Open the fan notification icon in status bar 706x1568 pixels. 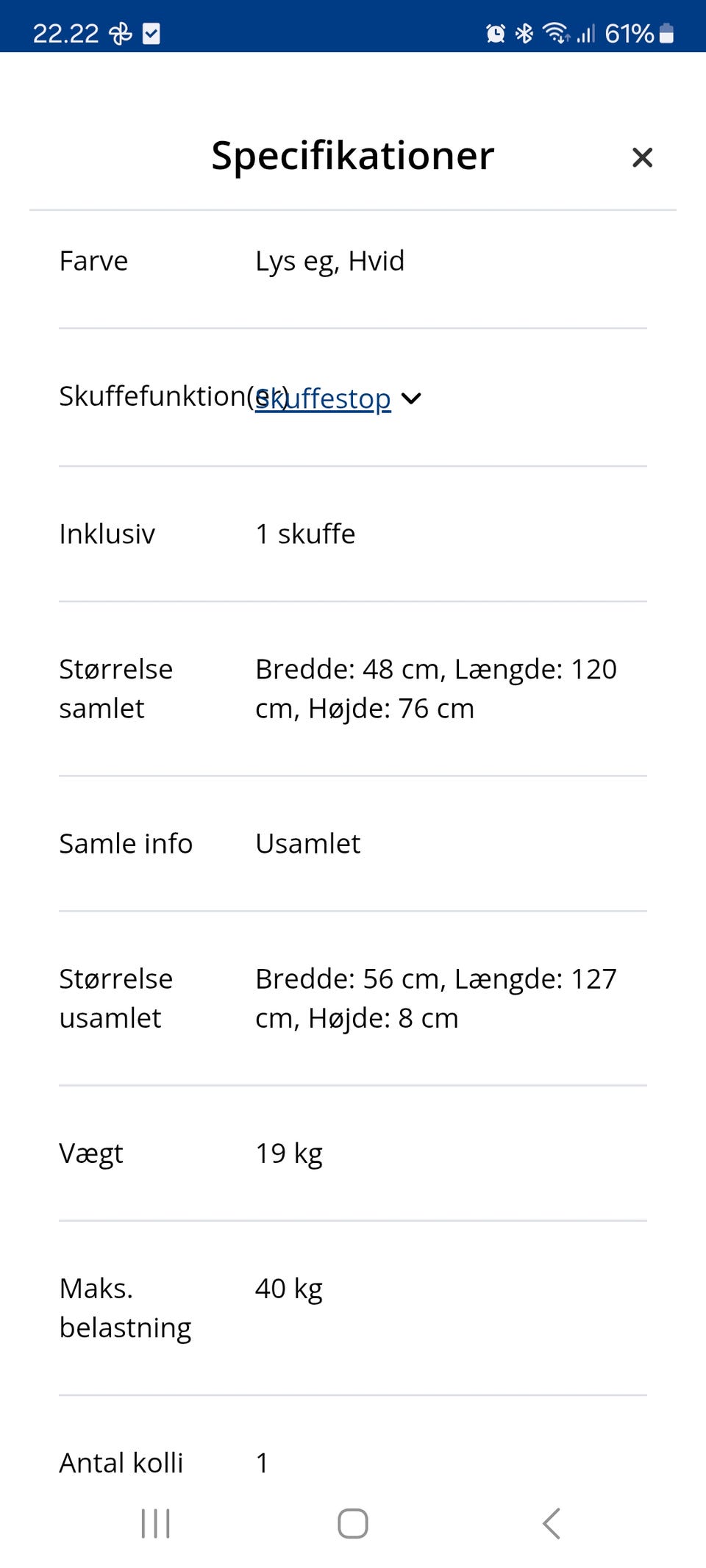point(121,32)
